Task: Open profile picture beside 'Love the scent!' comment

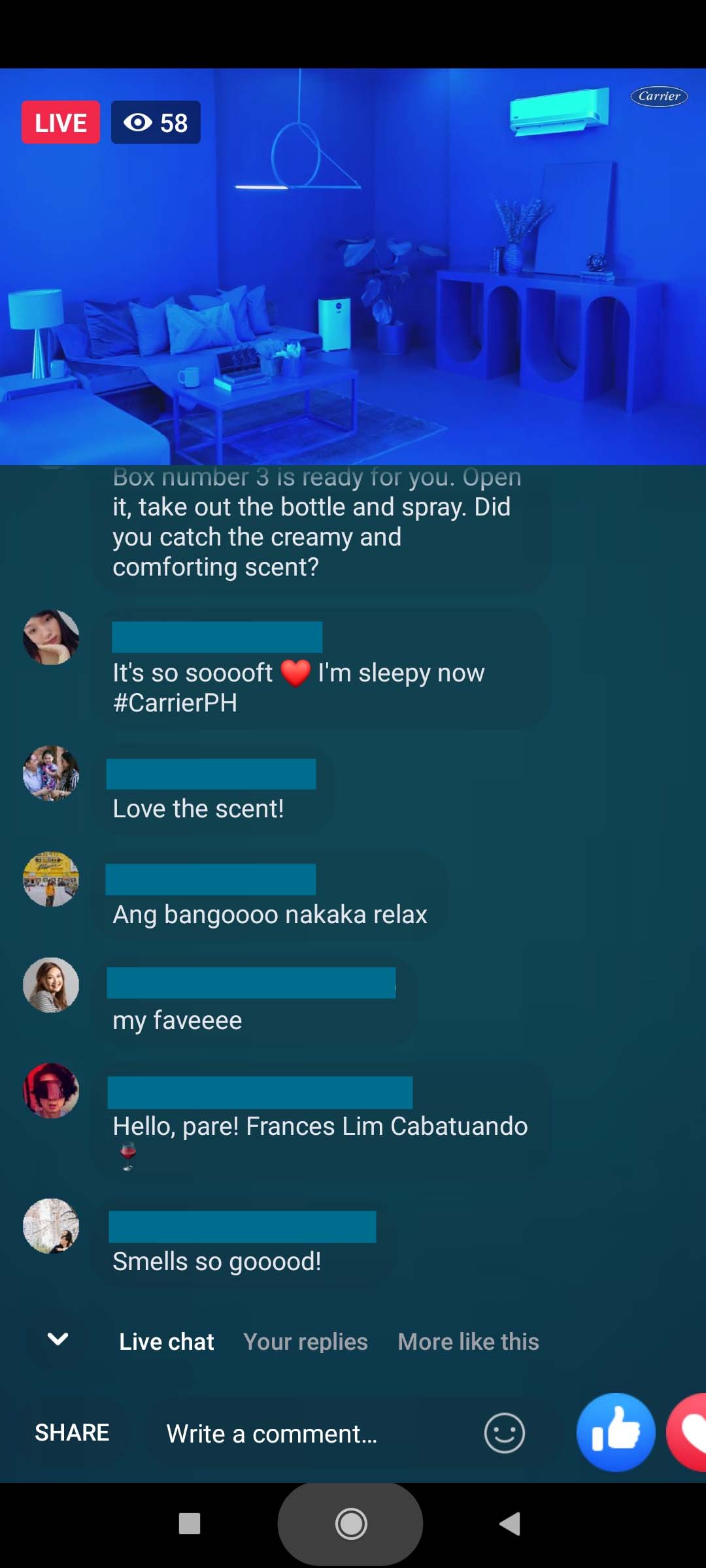Action: (x=51, y=773)
